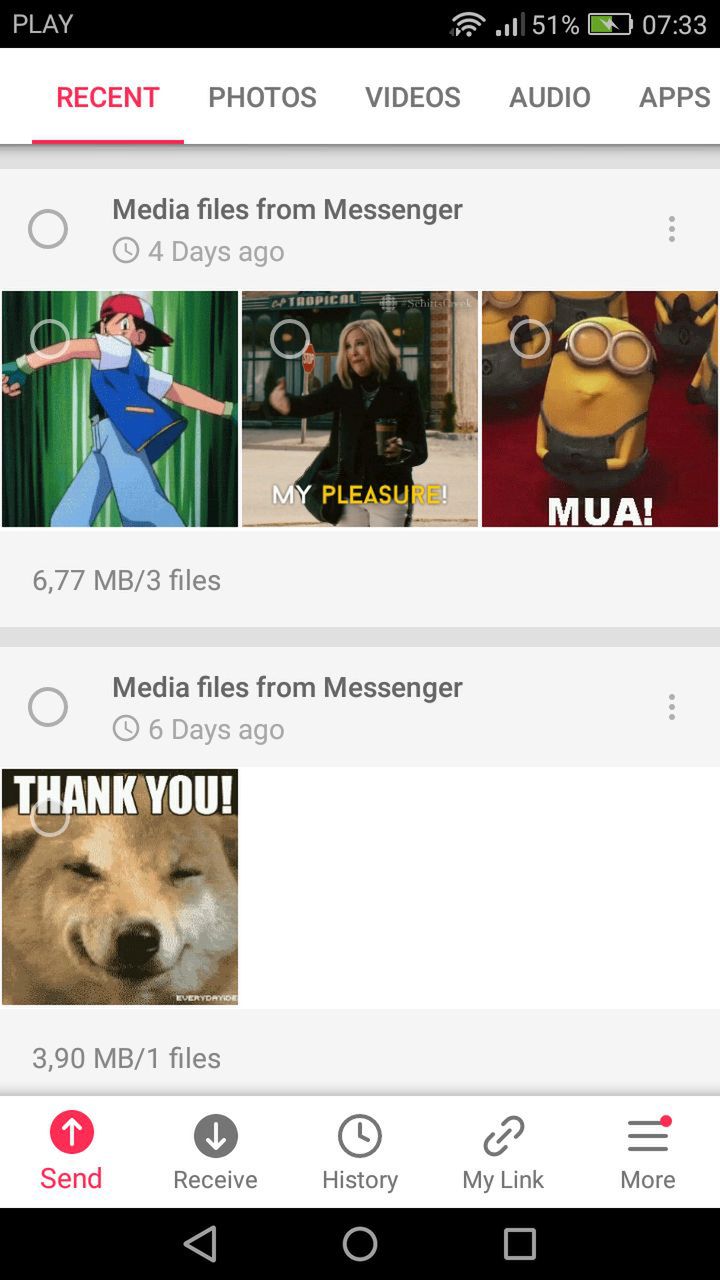Select the Thank You dog GIF
Image resolution: width=720 pixels, height=1280 pixels.
pyautogui.click(x=50, y=817)
